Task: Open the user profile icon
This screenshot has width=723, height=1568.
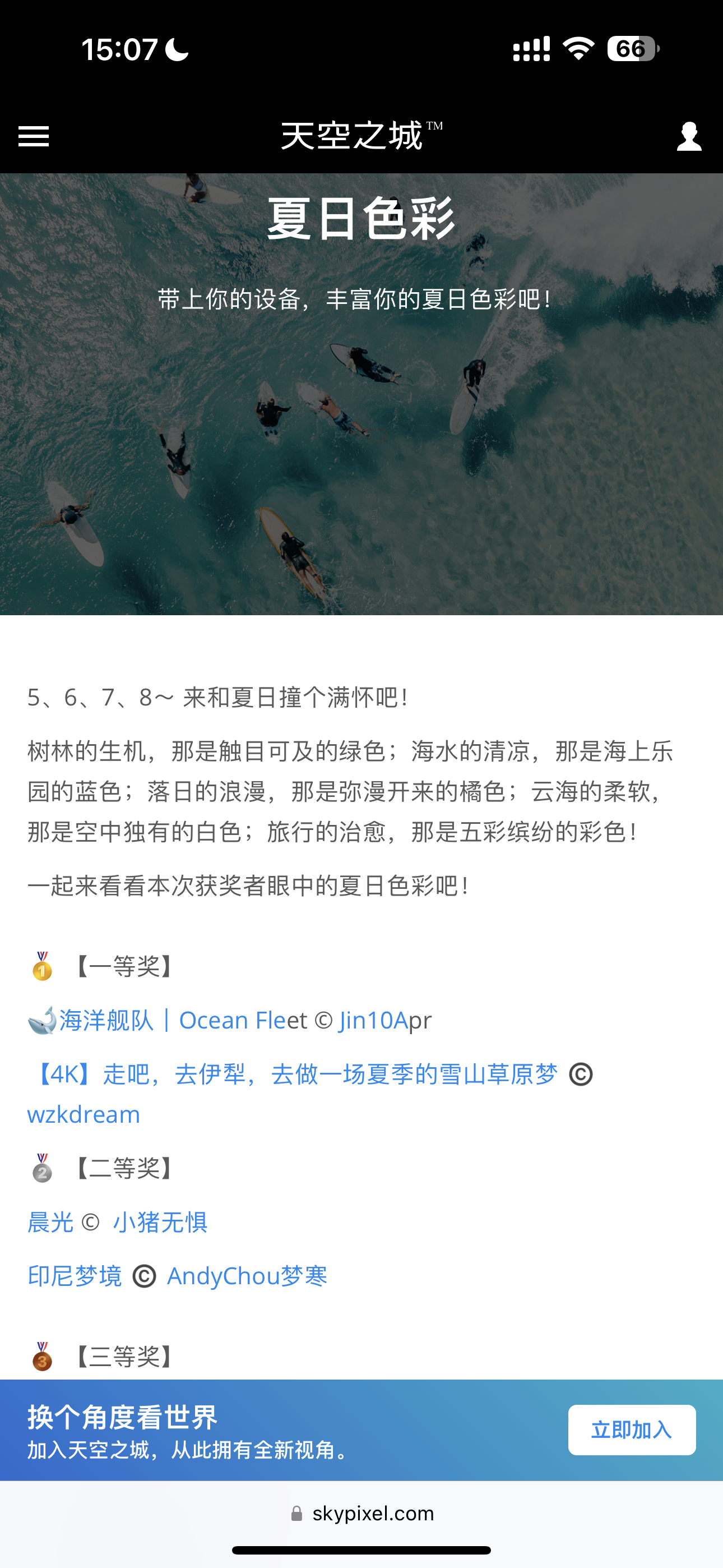Action: pos(689,136)
